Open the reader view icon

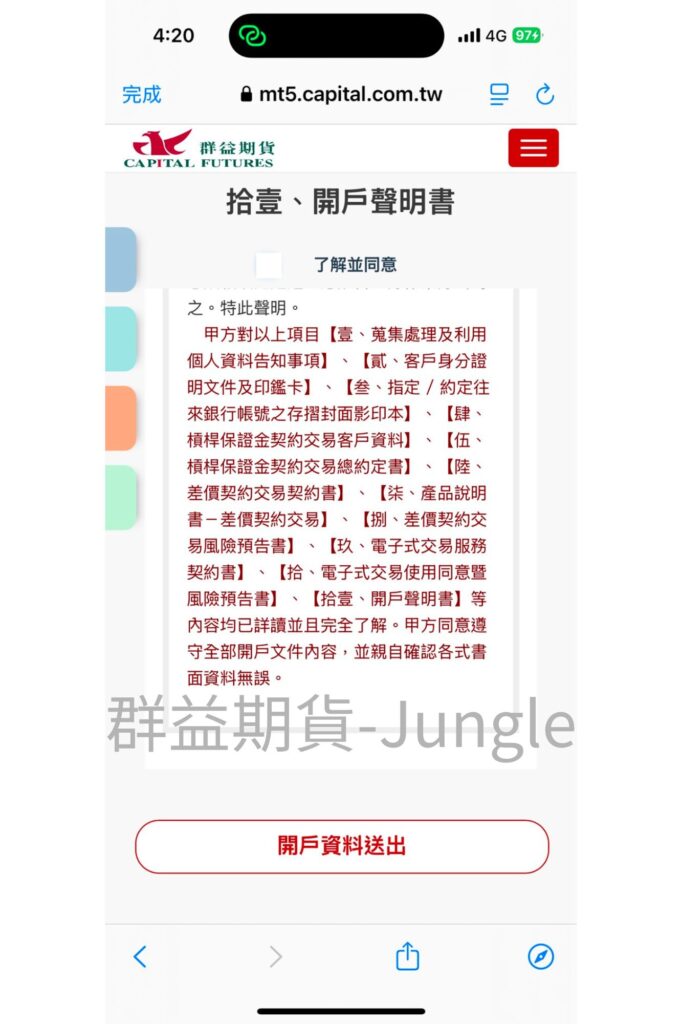point(499,95)
